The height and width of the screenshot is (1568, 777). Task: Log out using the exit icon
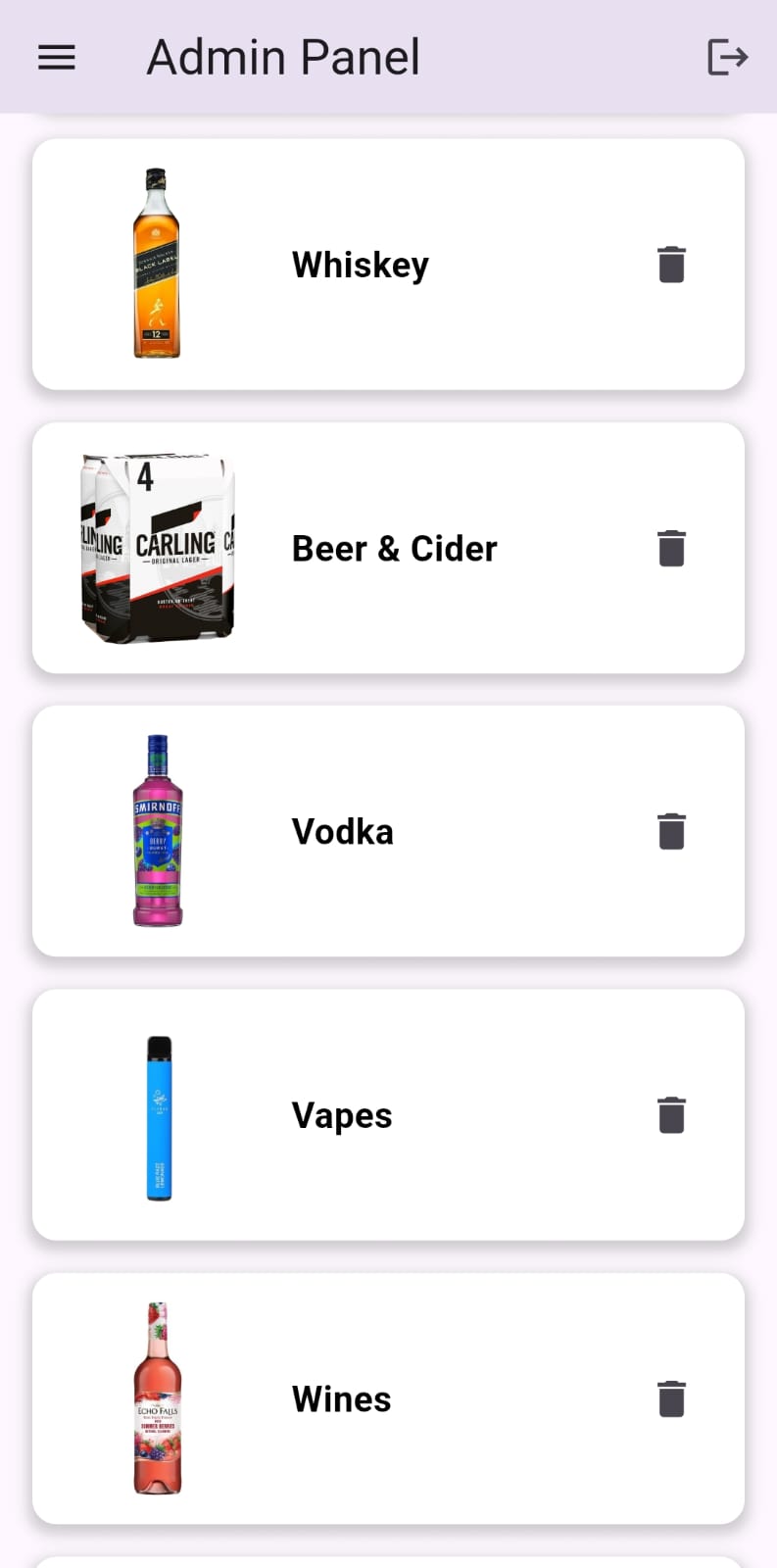[x=728, y=57]
